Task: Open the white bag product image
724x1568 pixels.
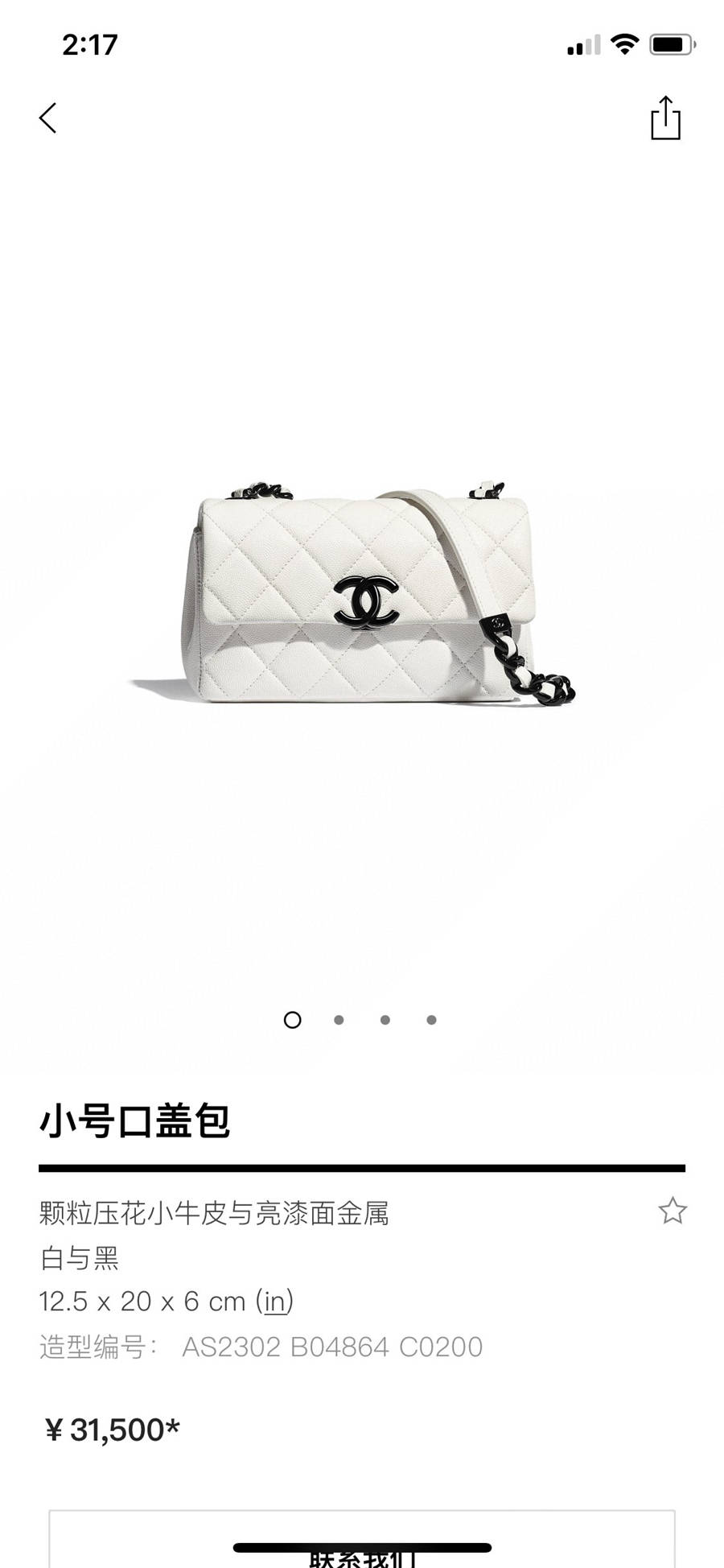Action: click(362, 596)
